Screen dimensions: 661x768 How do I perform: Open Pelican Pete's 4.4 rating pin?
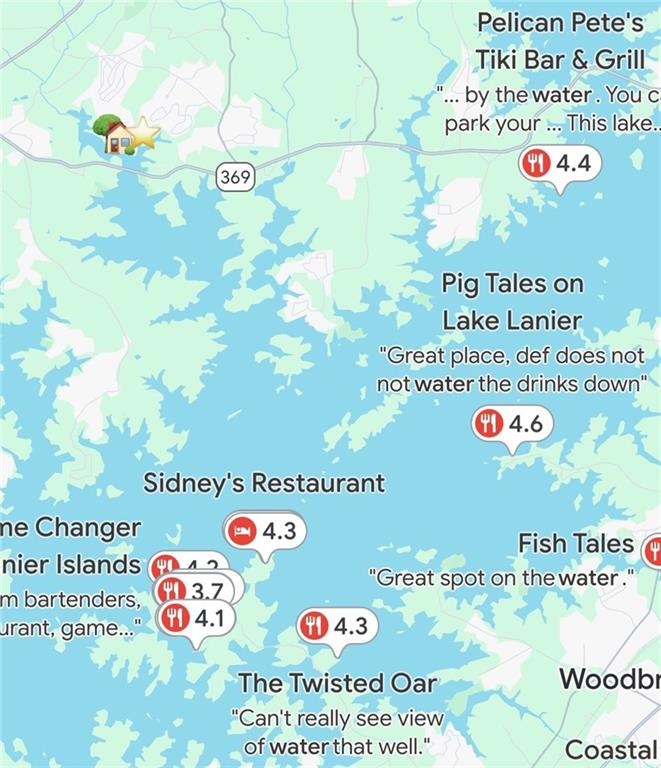[559, 163]
